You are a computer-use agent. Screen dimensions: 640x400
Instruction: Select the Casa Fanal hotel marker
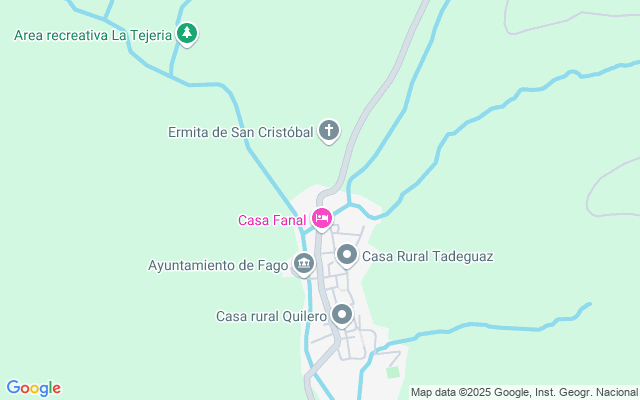(321, 218)
